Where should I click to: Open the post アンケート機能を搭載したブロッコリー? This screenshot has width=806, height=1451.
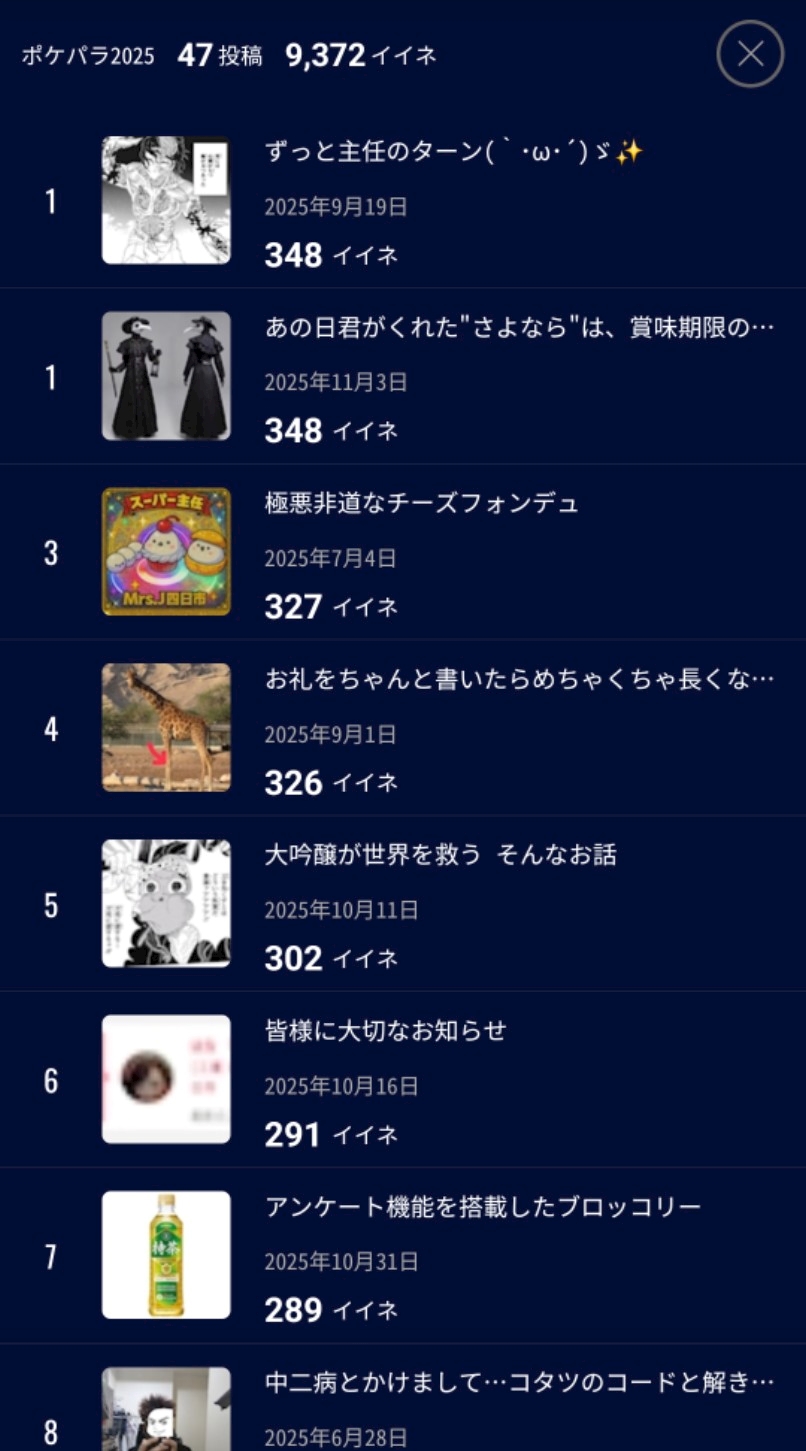(403, 1256)
